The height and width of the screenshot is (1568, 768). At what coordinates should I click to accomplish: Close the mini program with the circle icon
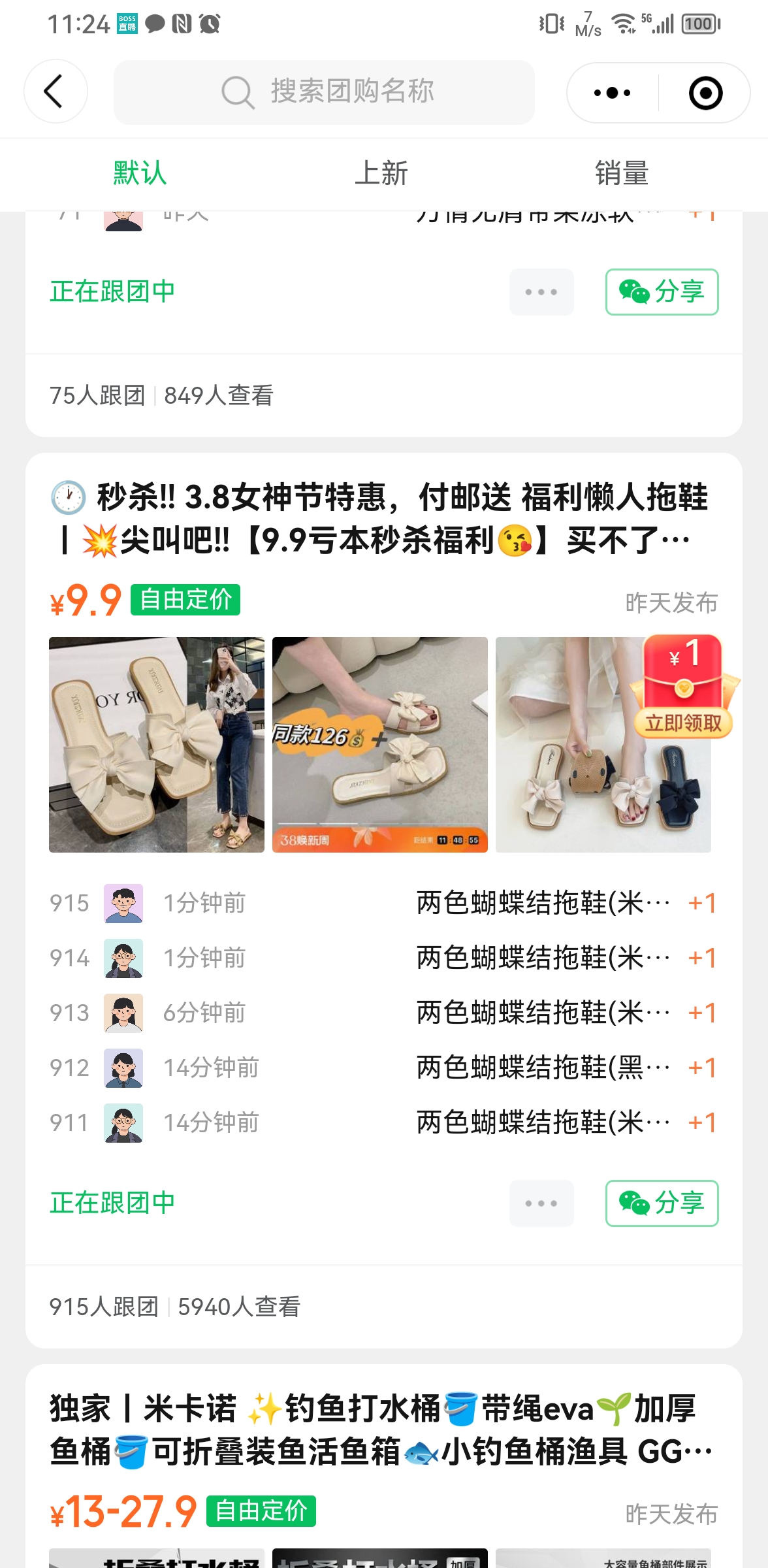coord(705,93)
